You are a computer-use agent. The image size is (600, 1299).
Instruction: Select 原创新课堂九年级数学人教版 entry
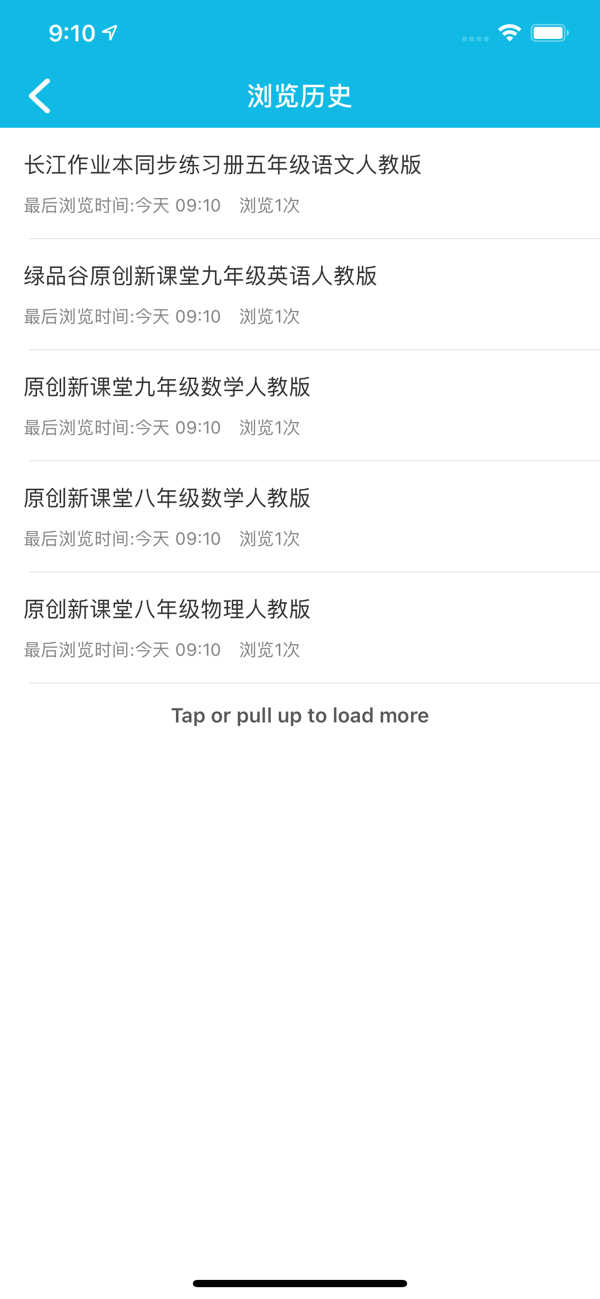click(300, 405)
